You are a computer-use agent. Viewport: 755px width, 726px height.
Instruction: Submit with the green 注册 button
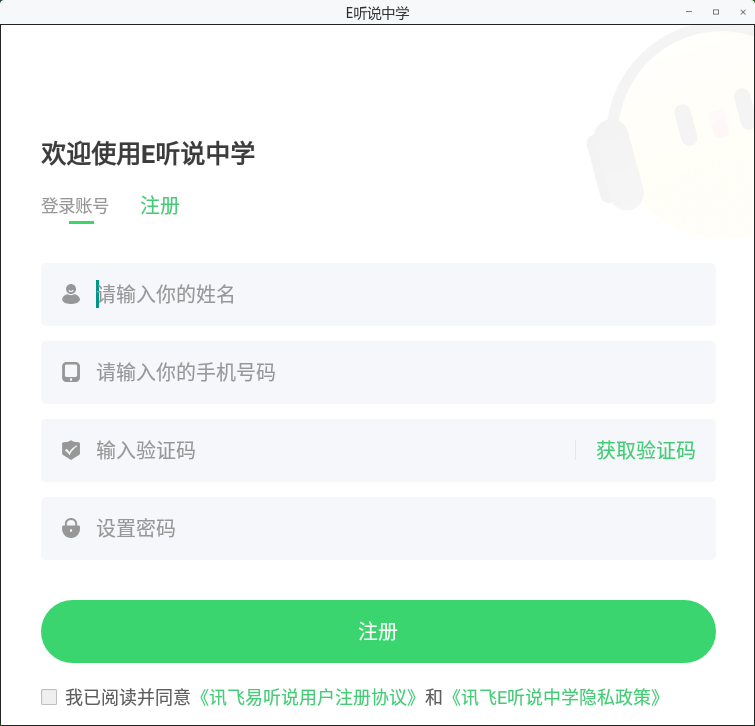point(378,631)
